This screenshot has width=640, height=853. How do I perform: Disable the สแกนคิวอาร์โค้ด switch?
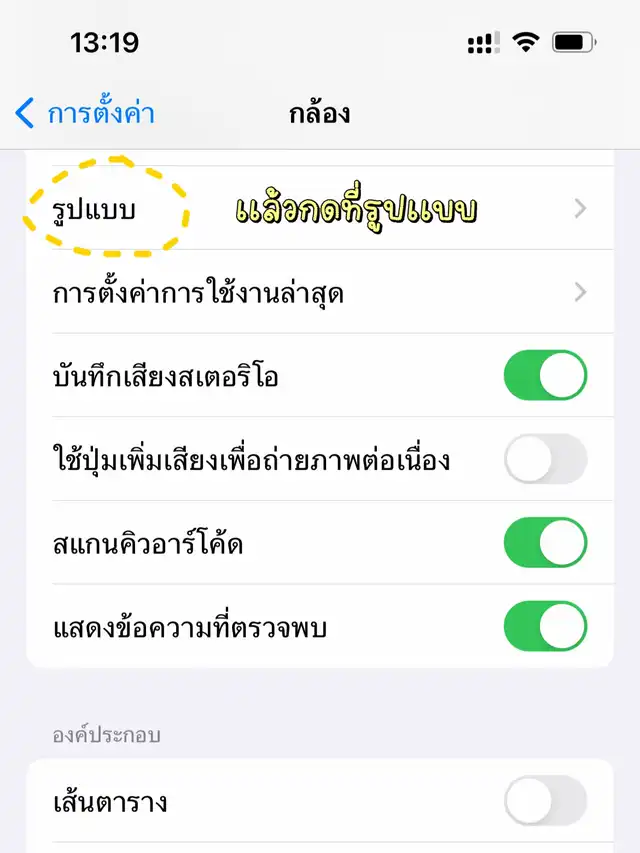[x=544, y=544]
